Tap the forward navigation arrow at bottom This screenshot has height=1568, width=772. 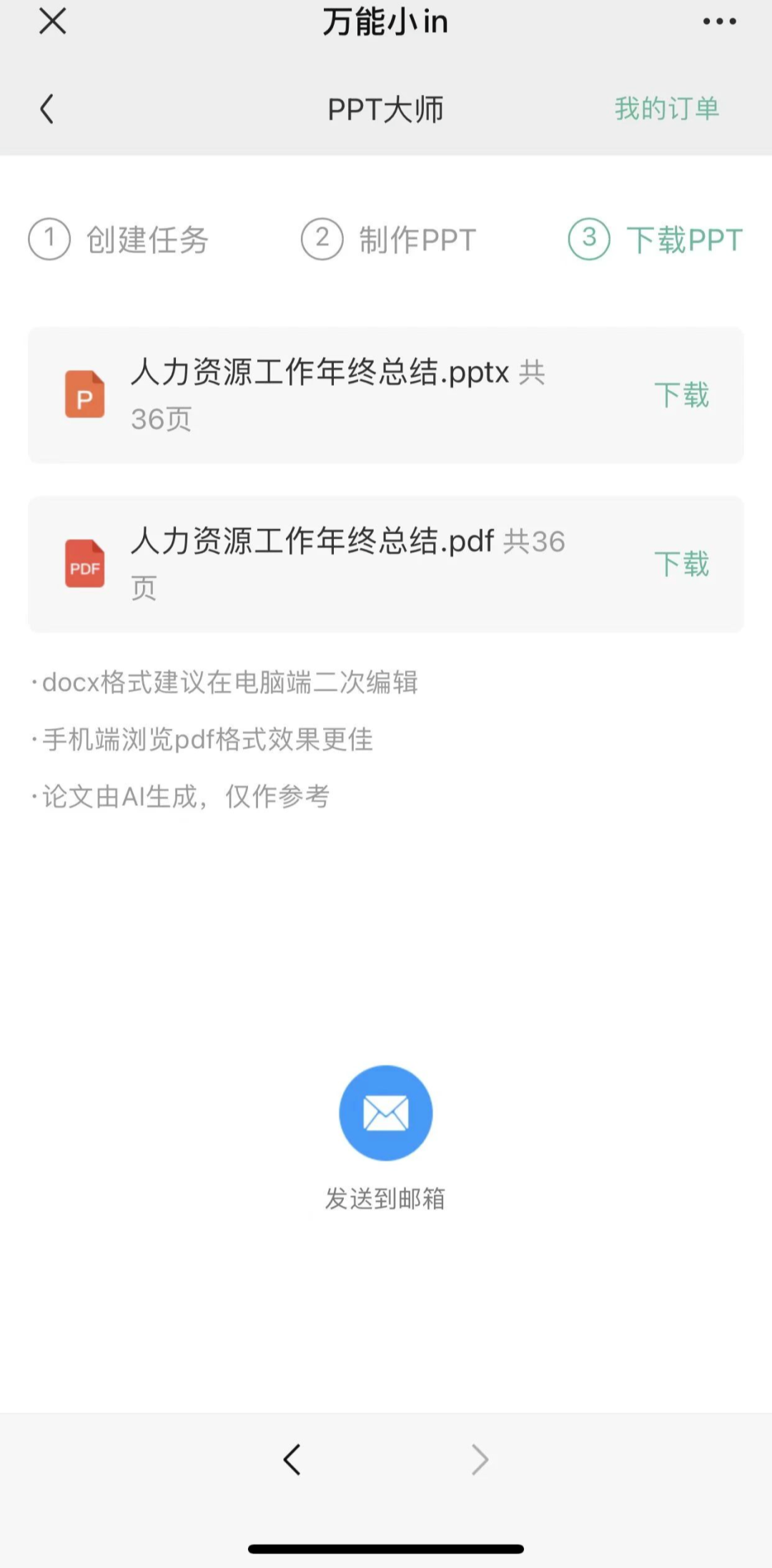coord(479,1459)
